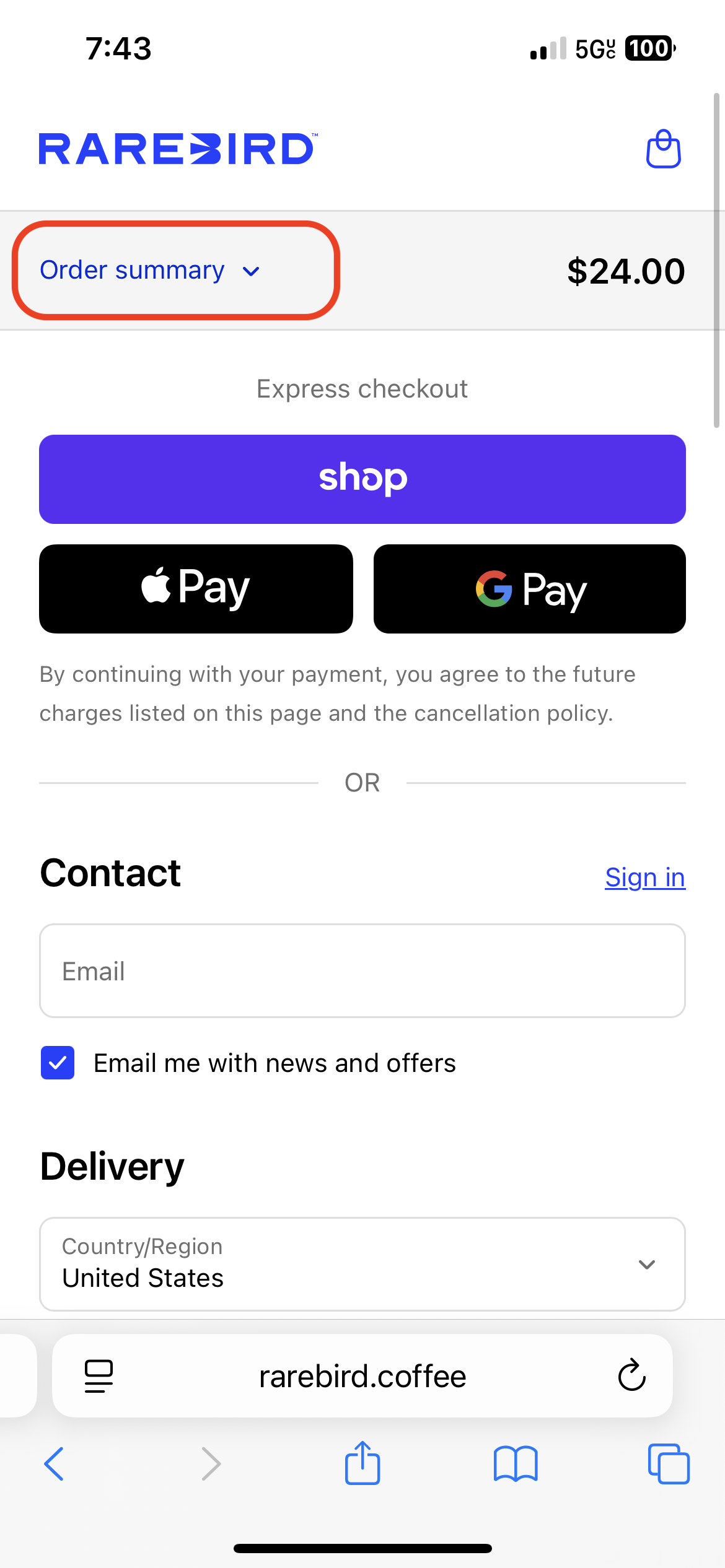Viewport: 725px width, 1568px height.
Task: Open the Safari page settings menu
Action: tap(99, 1375)
